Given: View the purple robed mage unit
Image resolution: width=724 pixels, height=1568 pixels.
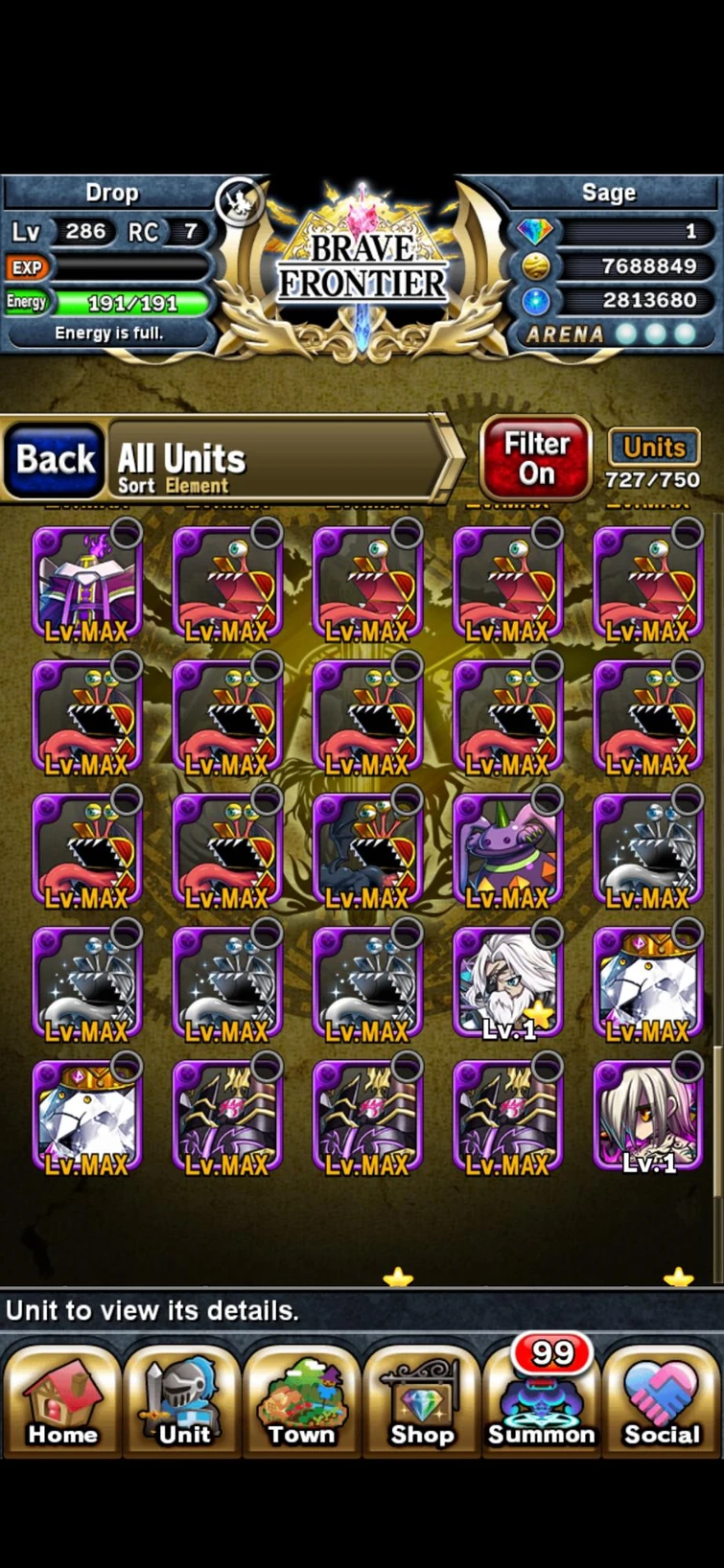Looking at the screenshot, I should 87,584.
